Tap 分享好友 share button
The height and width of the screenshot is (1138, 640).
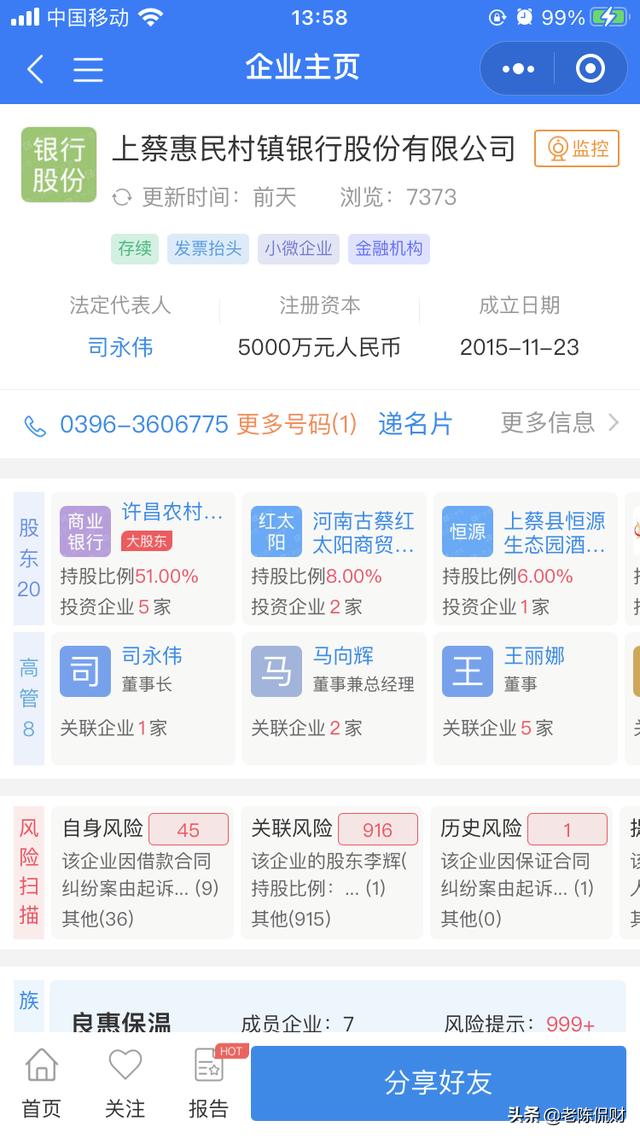coord(438,1083)
